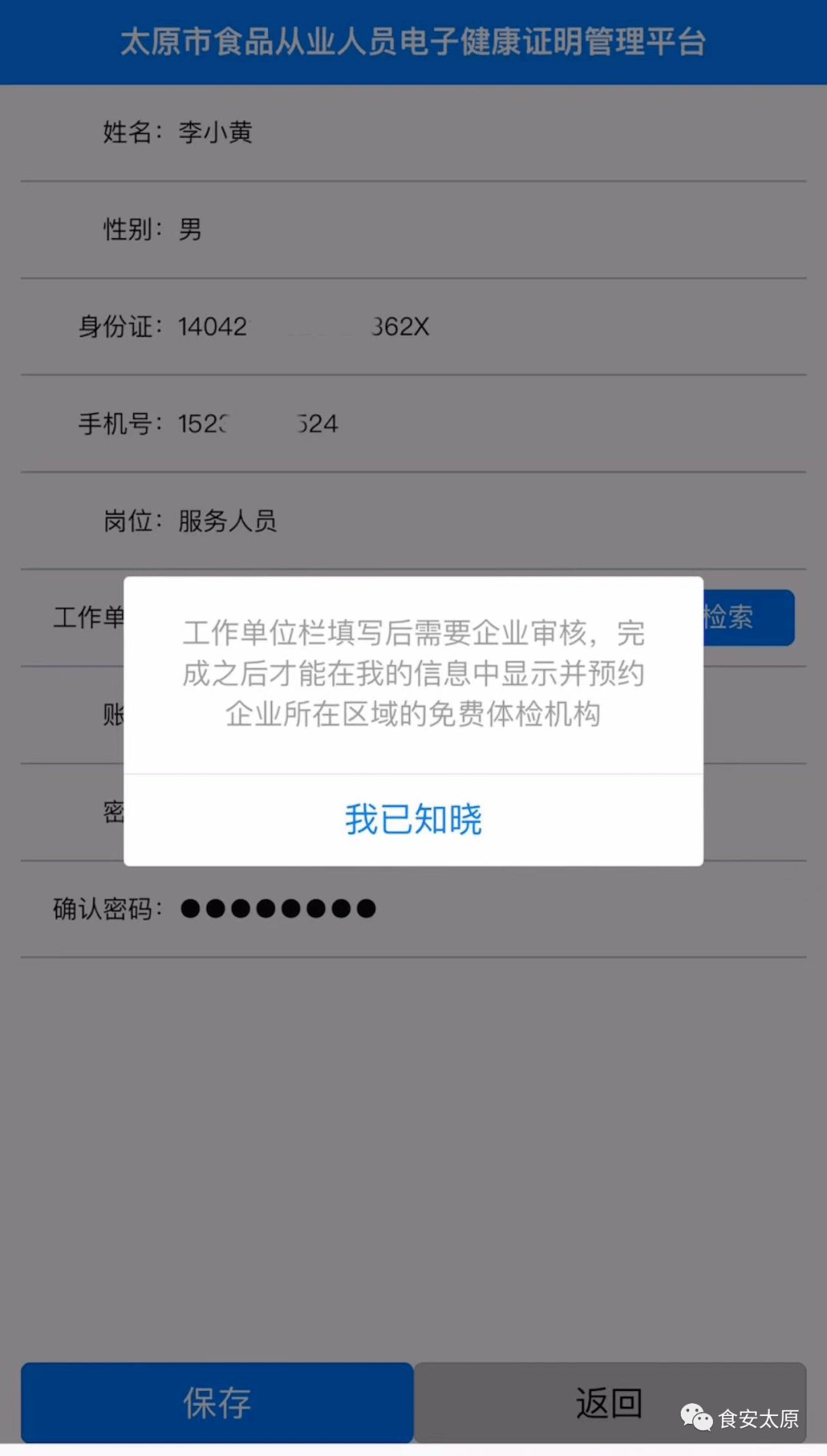Tap the 返回 back button

click(x=610, y=1402)
